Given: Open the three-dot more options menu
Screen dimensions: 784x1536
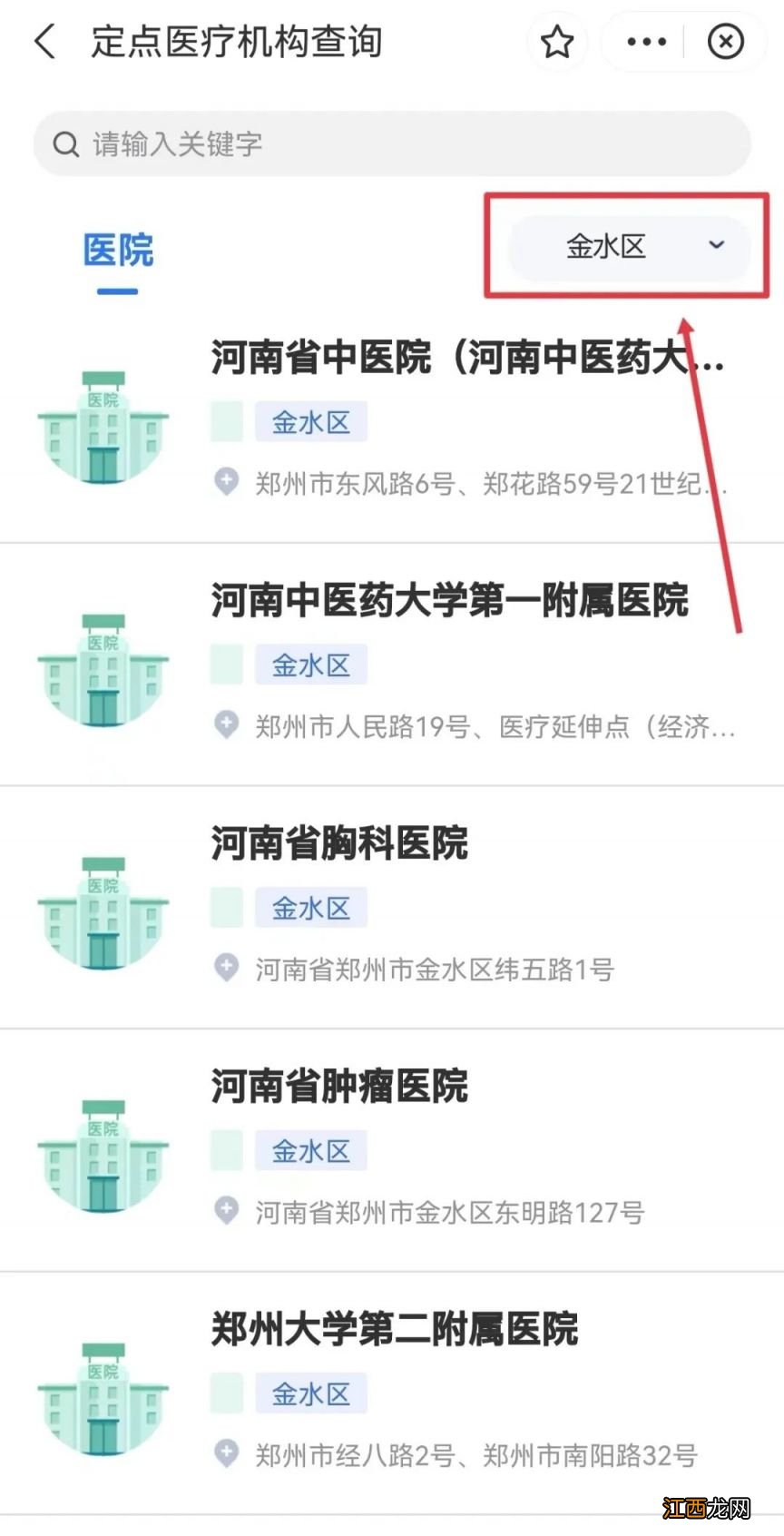Looking at the screenshot, I should coord(645,41).
